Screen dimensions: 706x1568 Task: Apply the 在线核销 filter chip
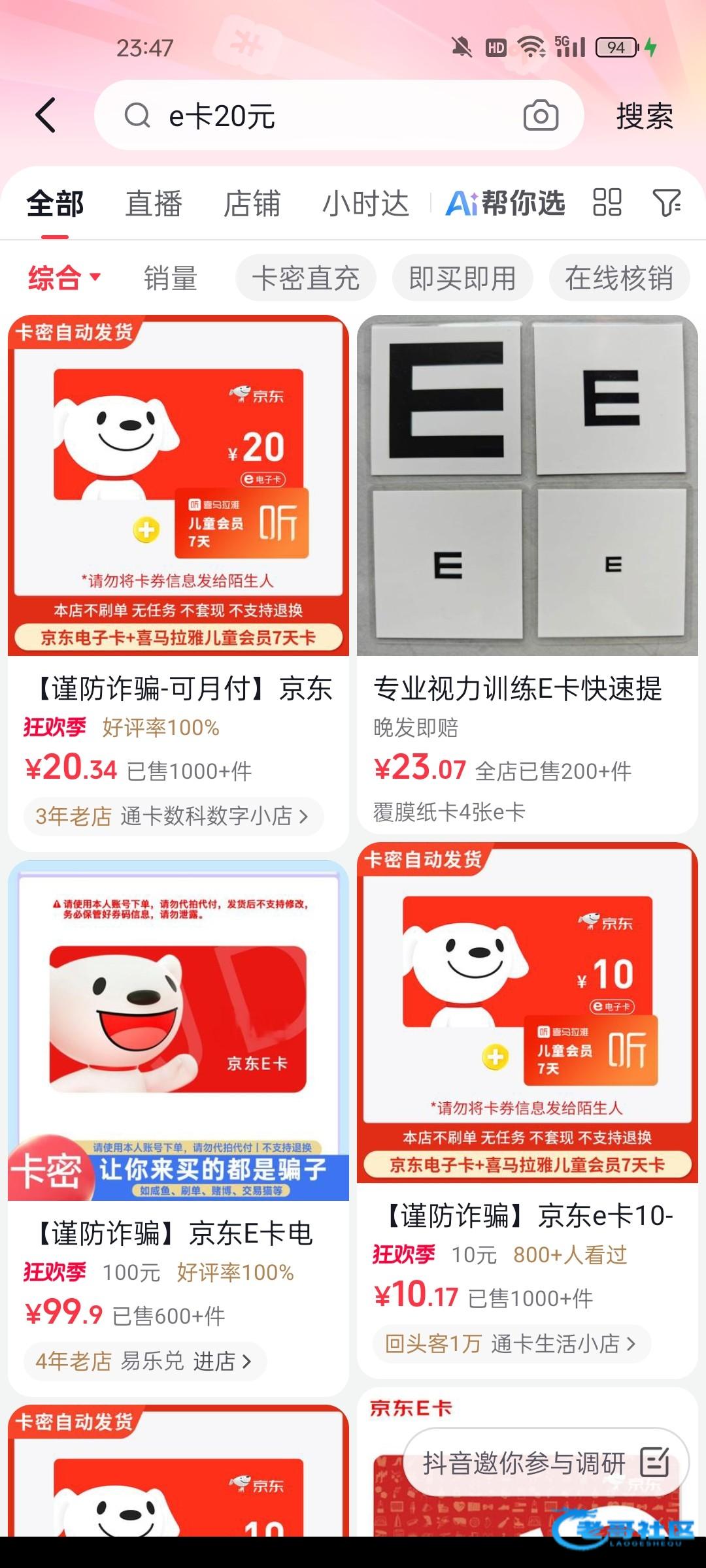[619, 278]
